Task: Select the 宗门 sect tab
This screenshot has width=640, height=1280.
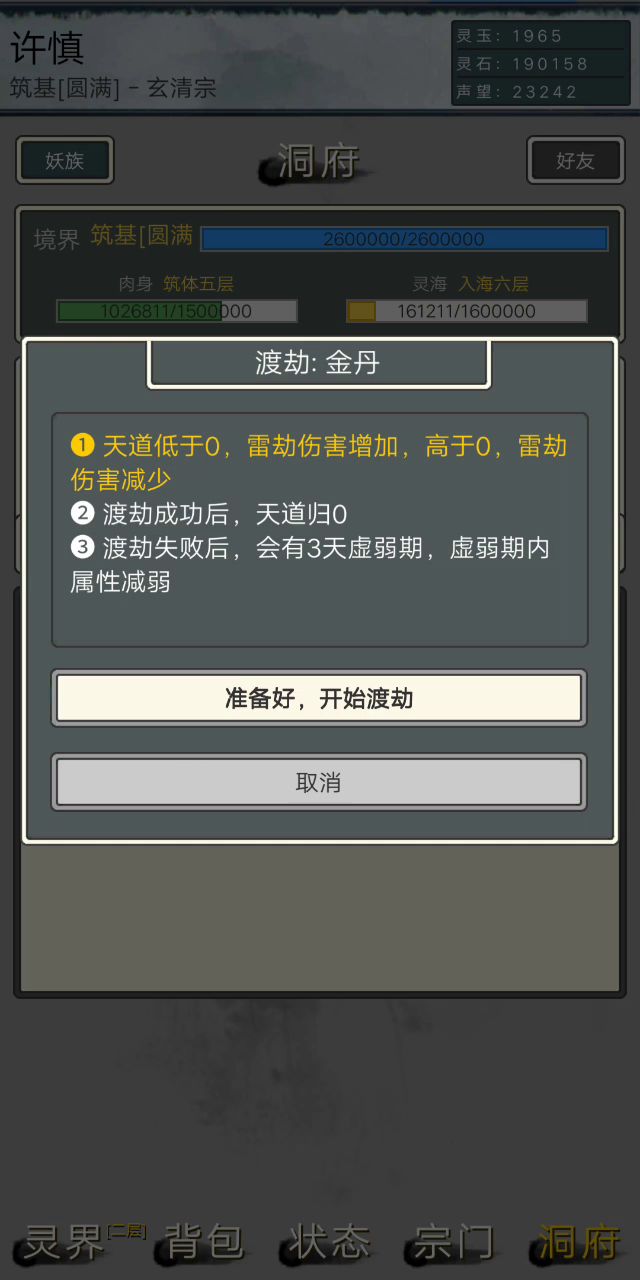Action: tap(454, 1242)
